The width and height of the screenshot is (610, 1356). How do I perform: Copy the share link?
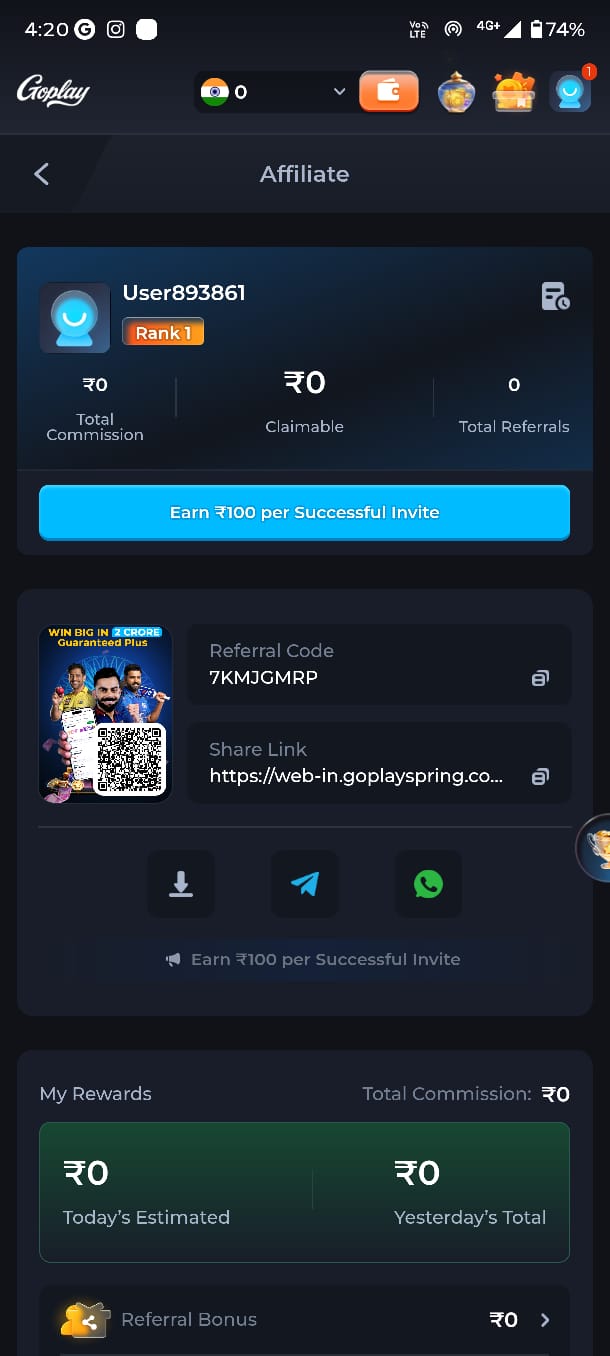point(540,776)
